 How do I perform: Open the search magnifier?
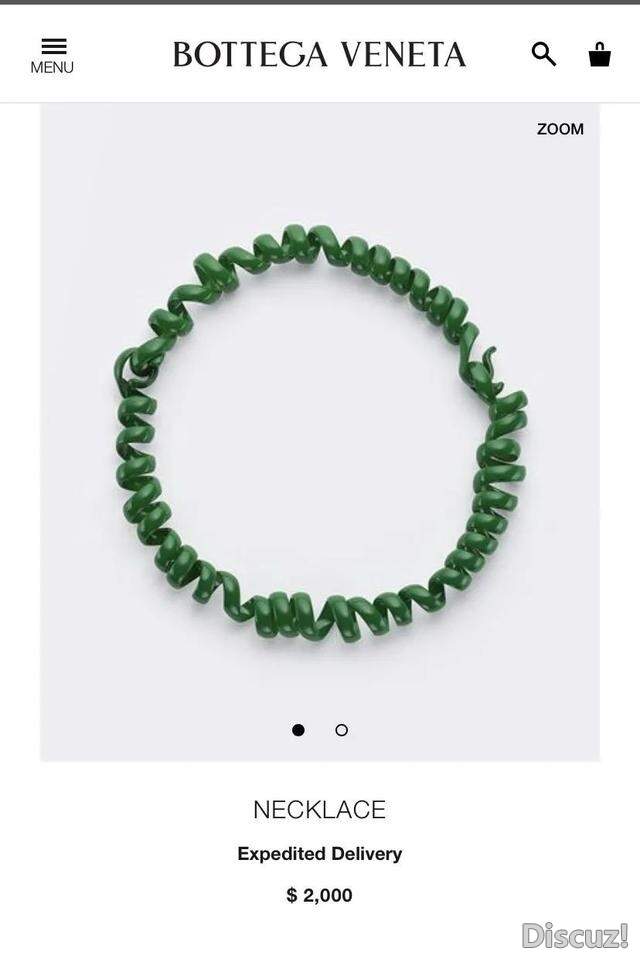click(x=543, y=54)
